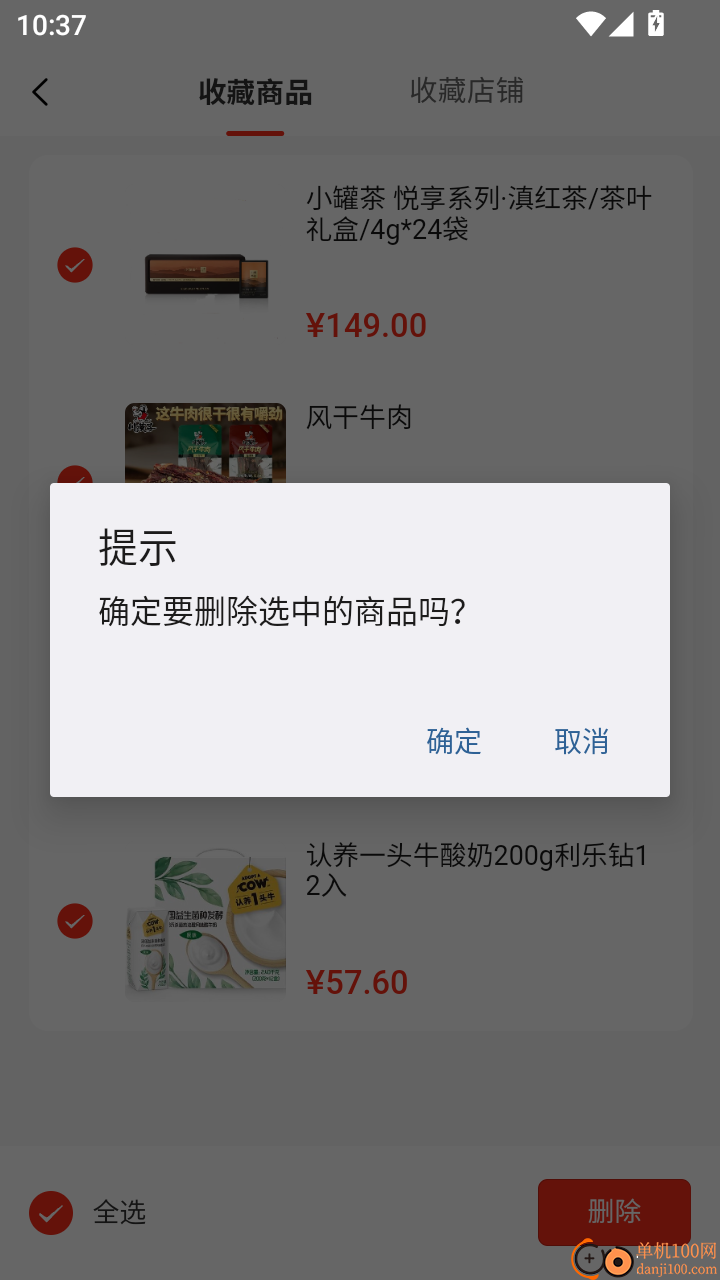Tap the back arrow at top left
Image resolution: width=720 pixels, height=1280 pixels.
pyautogui.click(x=39, y=91)
